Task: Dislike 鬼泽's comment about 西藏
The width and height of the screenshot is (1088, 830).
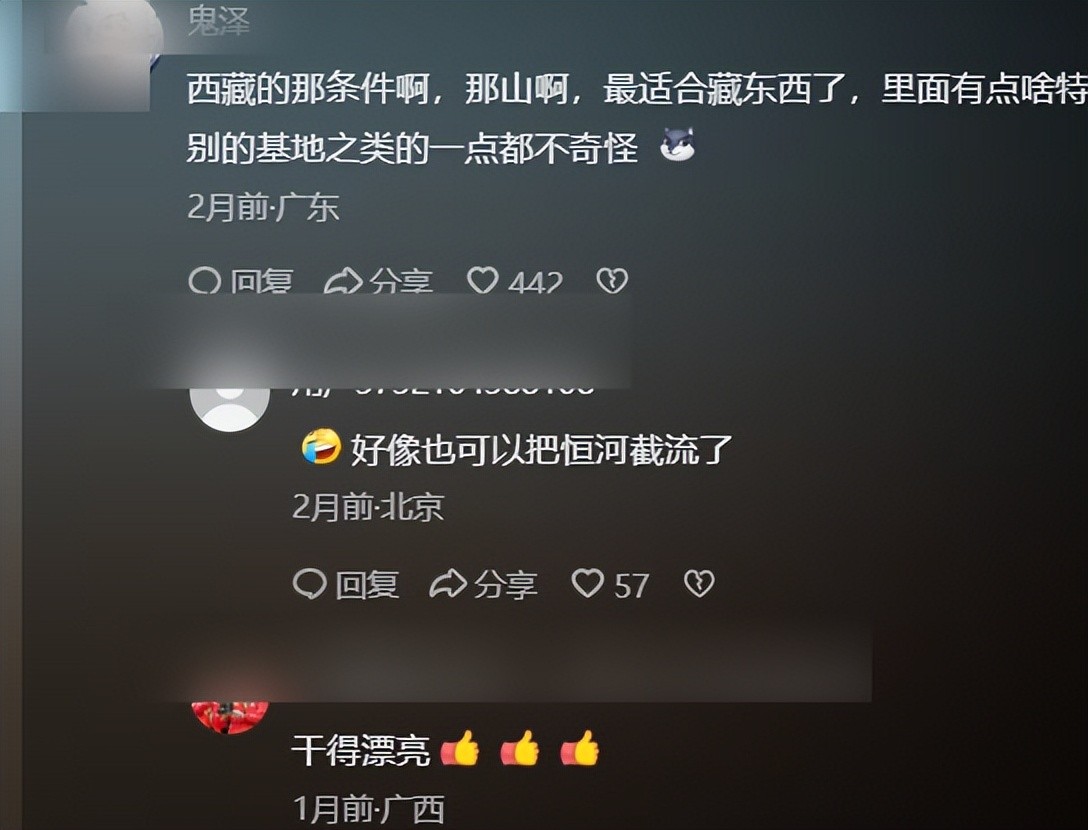Action: [x=611, y=281]
